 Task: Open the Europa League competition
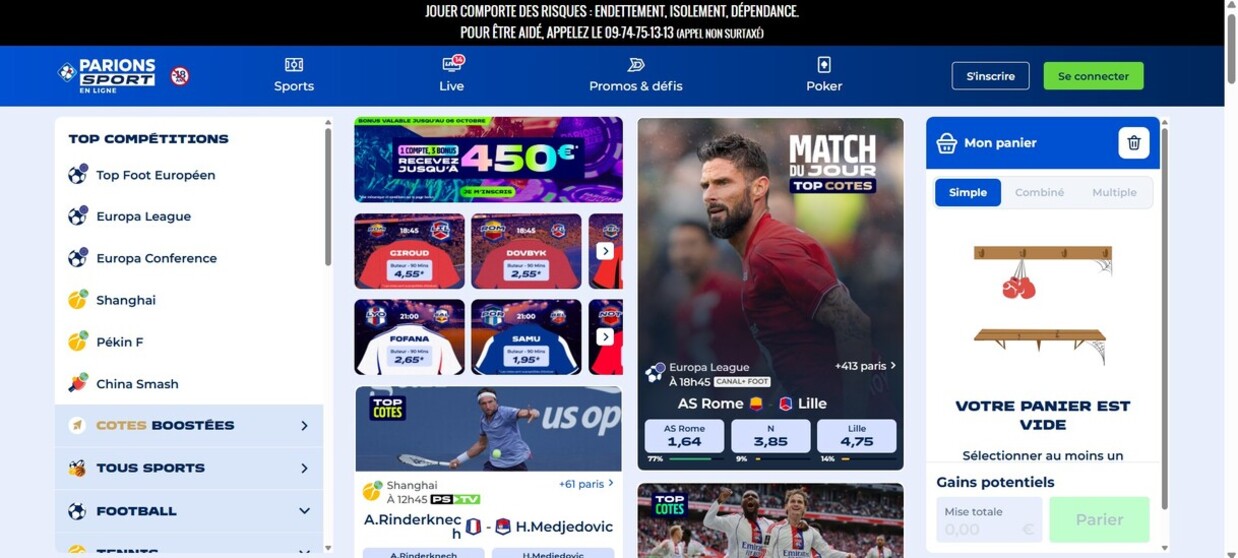(143, 216)
